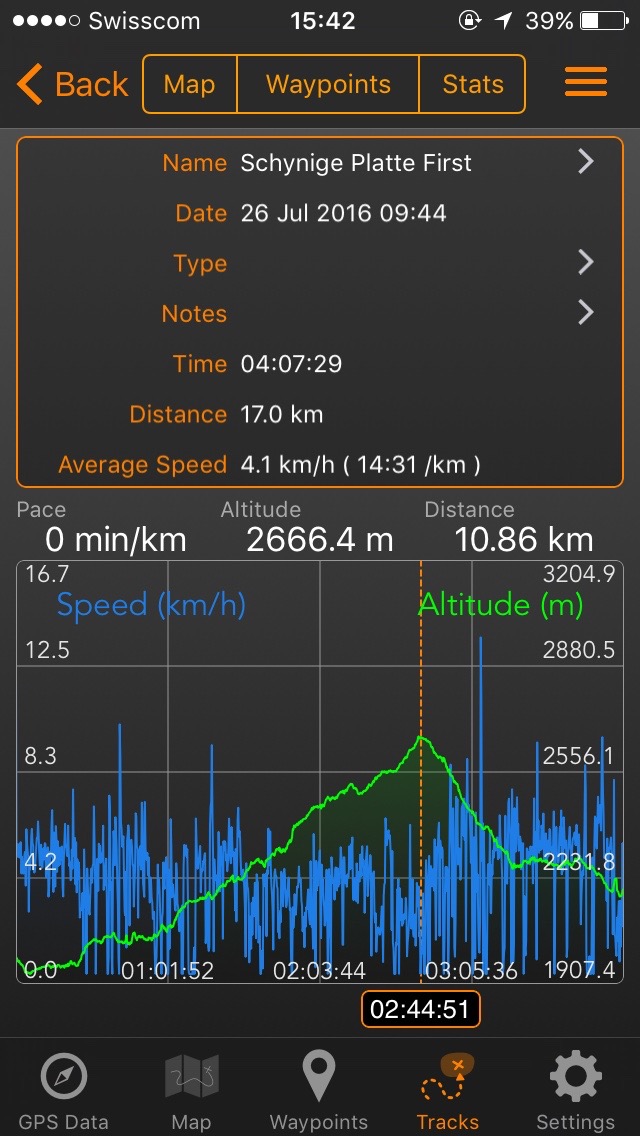This screenshot has height=1136, width=640.
Task: Open the Settings tab
Action: [x=575, y=1090]
